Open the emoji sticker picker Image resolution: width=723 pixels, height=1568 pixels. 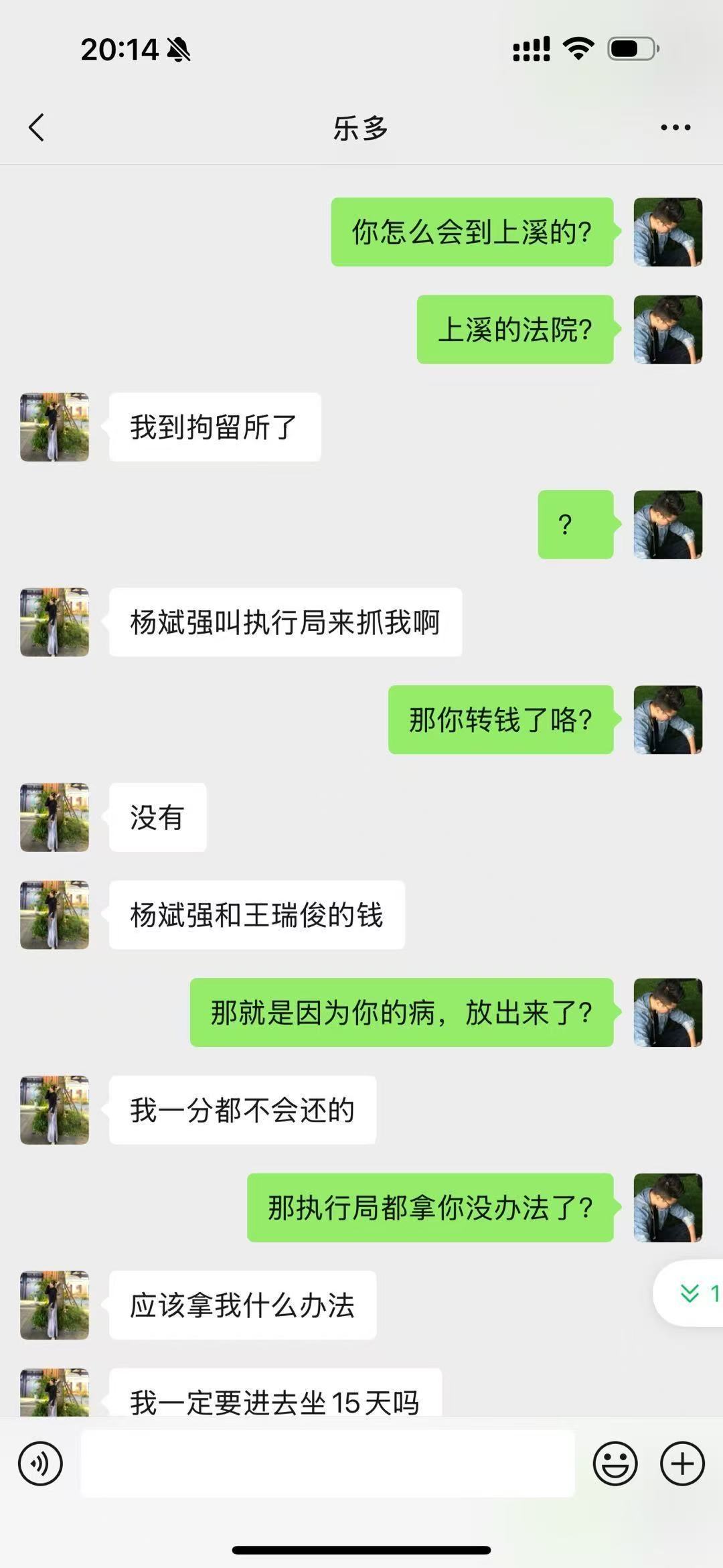(615, 1464)
